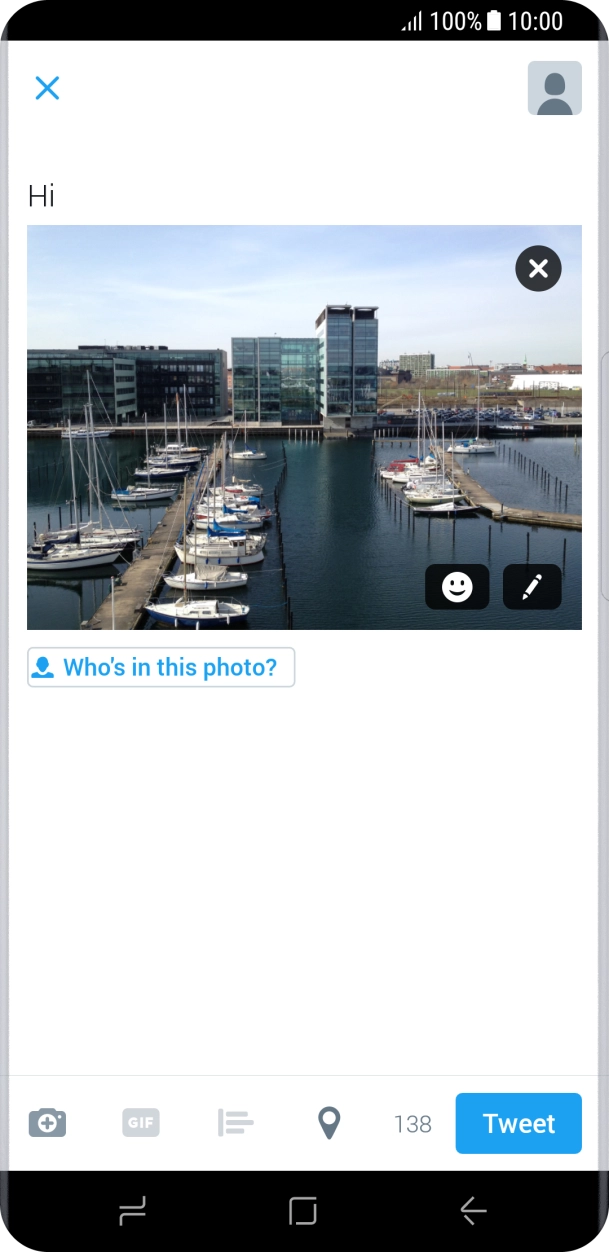Go back using the system navigation bar

pos(473,1211)
